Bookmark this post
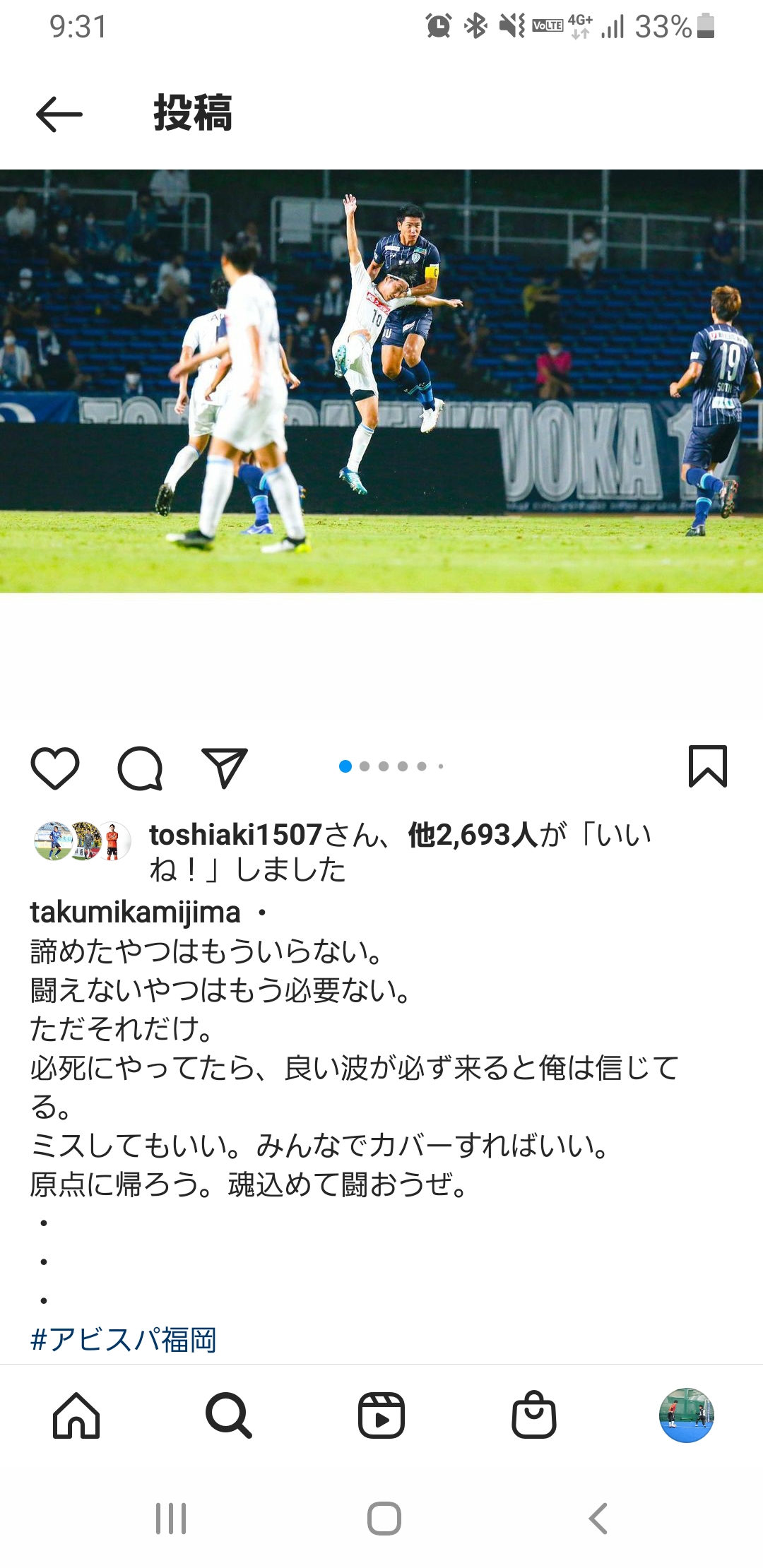763x1568 pixels. 708,766
